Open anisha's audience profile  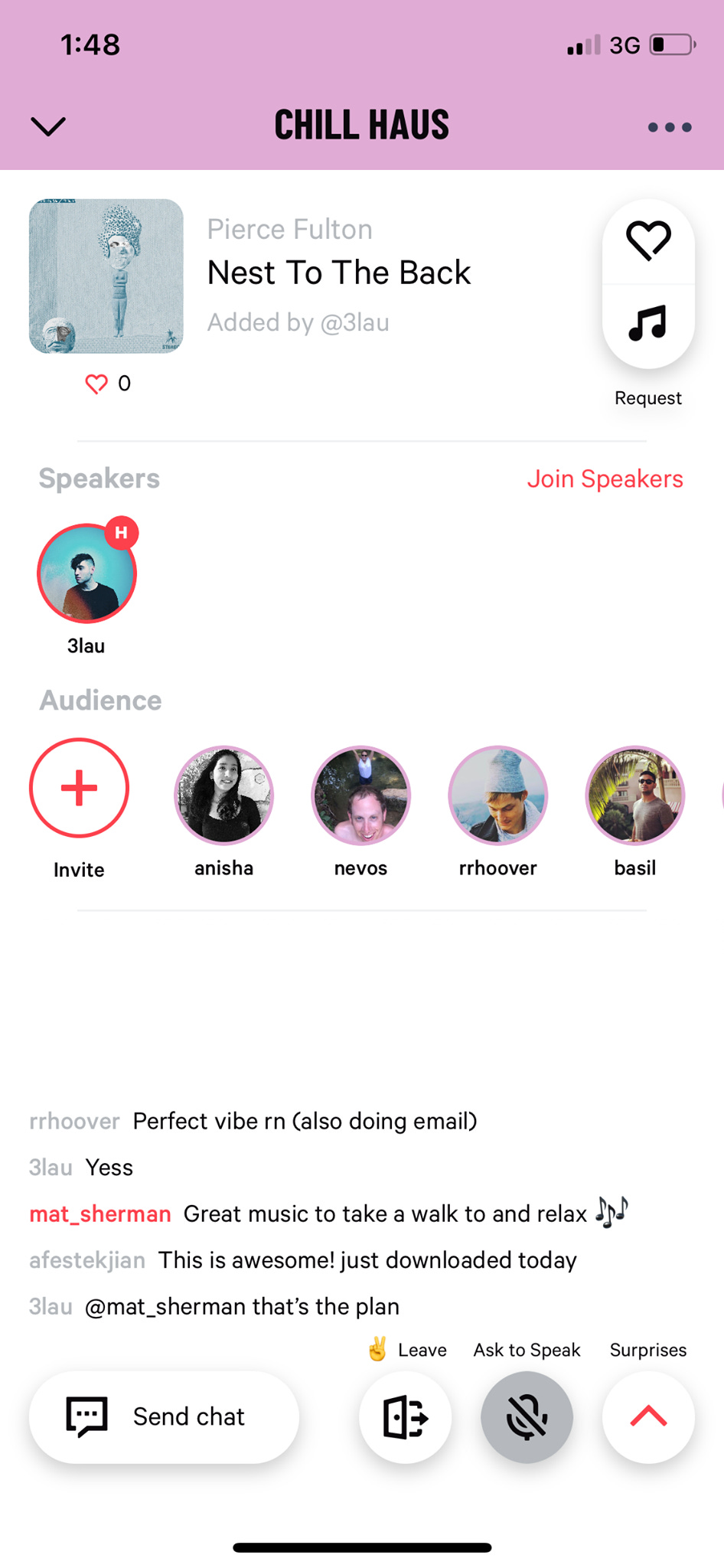(x=223, y=795)
